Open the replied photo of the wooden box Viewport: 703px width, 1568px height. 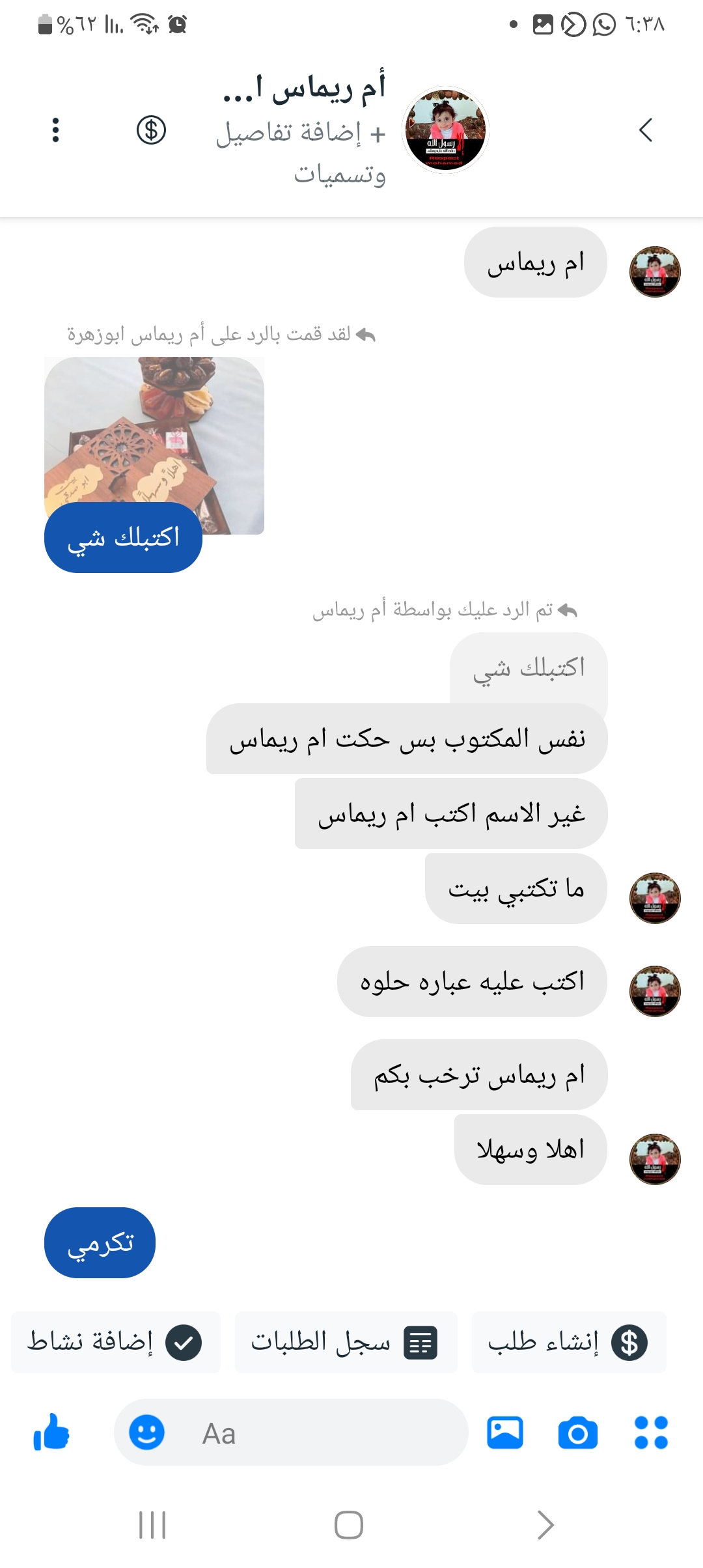tap(154, 430)
